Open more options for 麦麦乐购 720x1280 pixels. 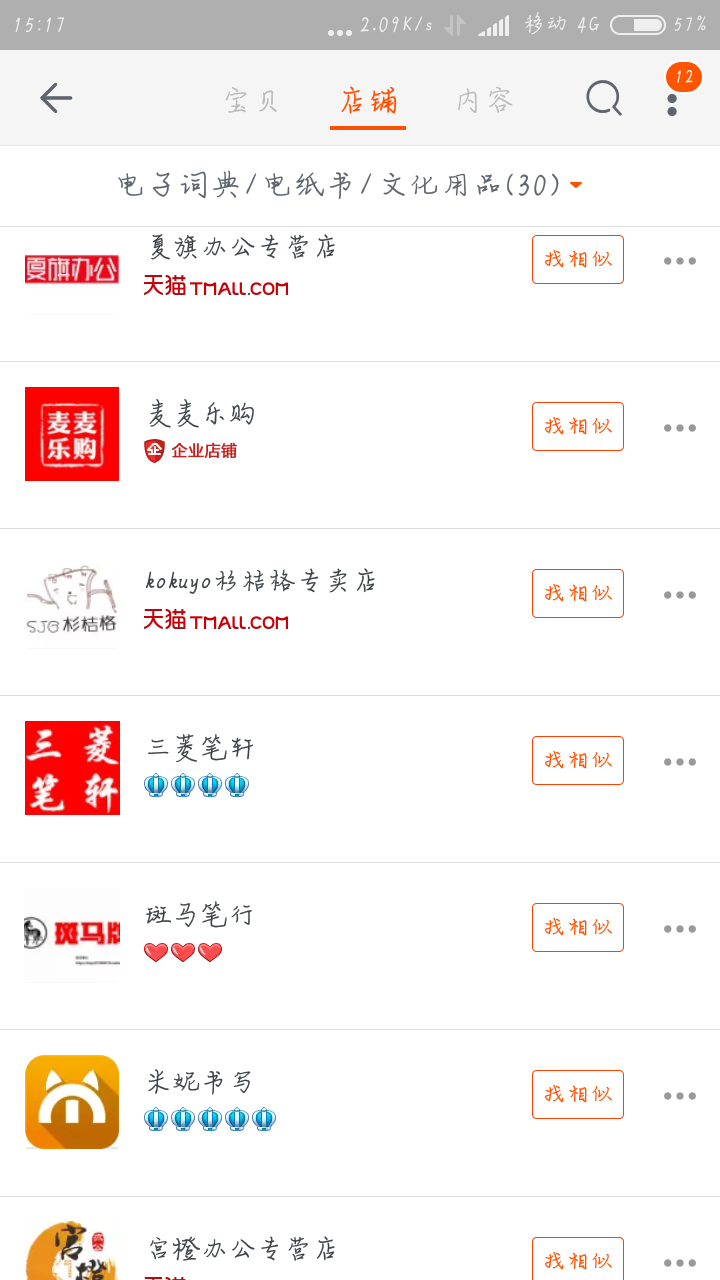680,428
